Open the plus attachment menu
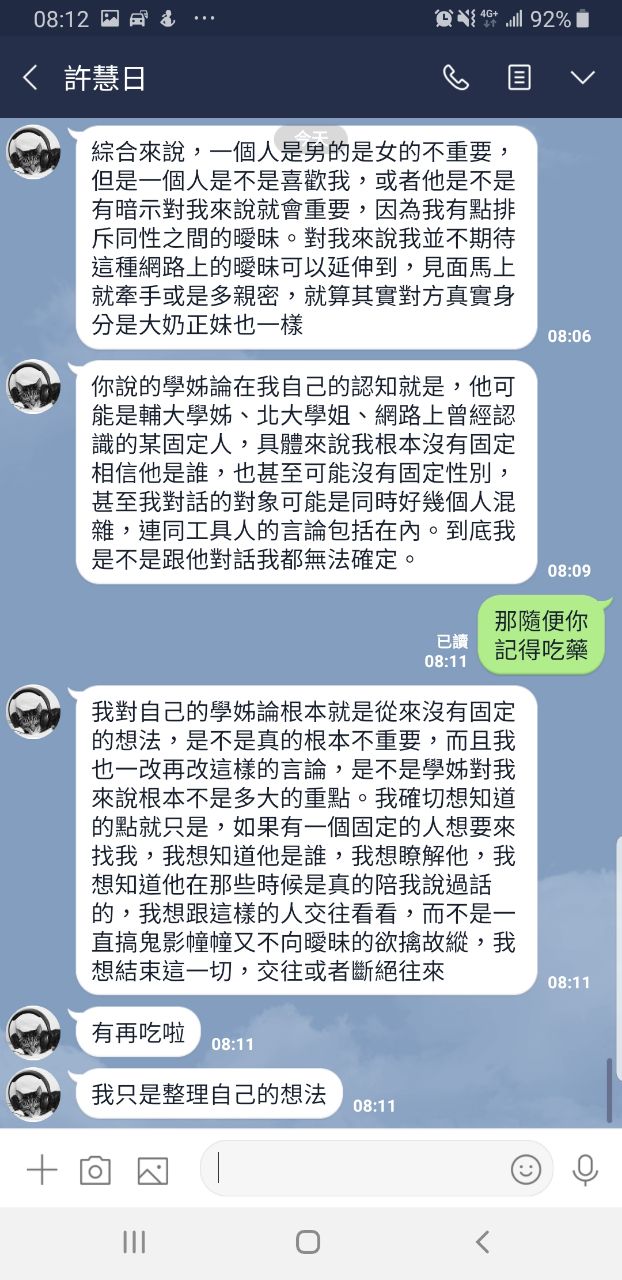Image resolution: width=622 pixels, height=1280 pixels. [x=41, y=1169]
